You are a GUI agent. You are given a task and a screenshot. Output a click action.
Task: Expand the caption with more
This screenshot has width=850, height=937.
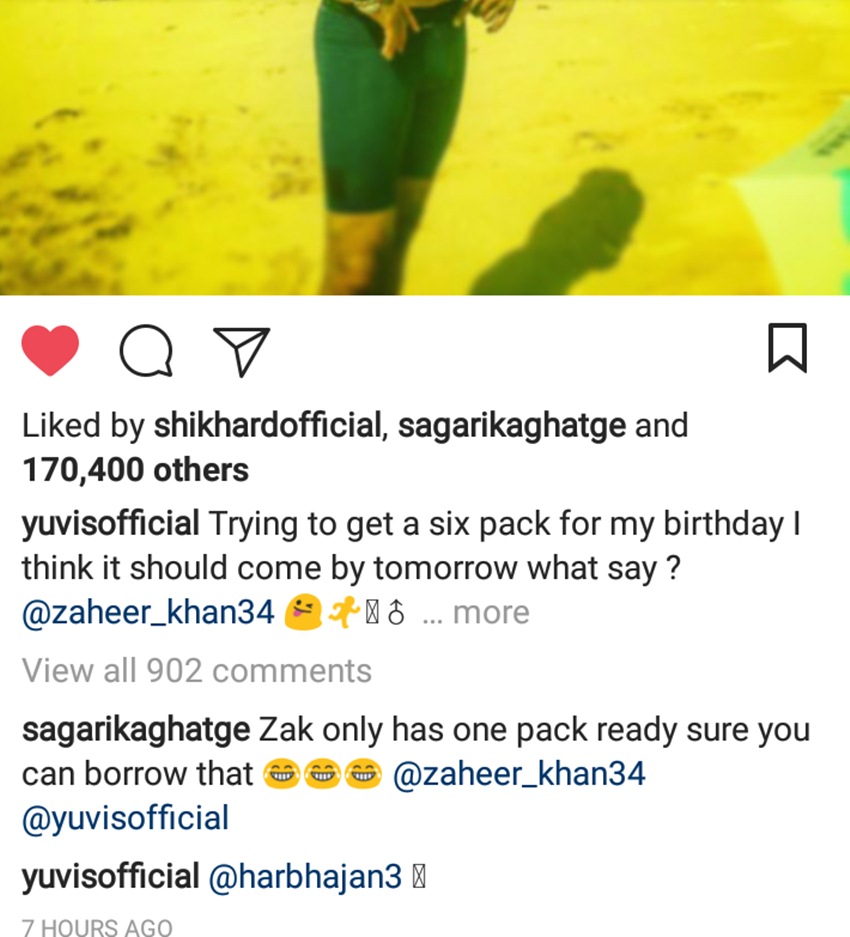pos(490,612)
